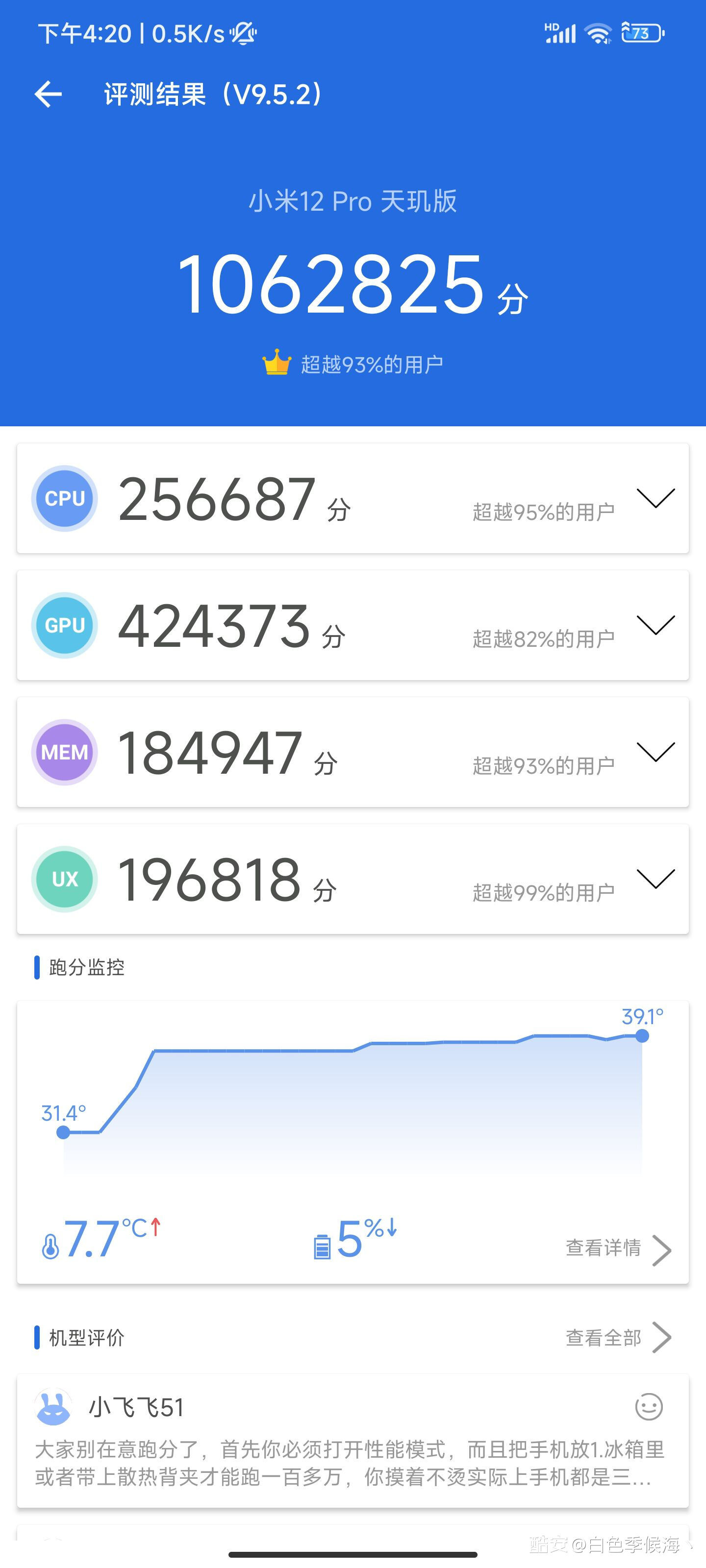Open 查看详情 for temperature monitoring
The image size is (706, 1568).
click(x=617, y=1248)
